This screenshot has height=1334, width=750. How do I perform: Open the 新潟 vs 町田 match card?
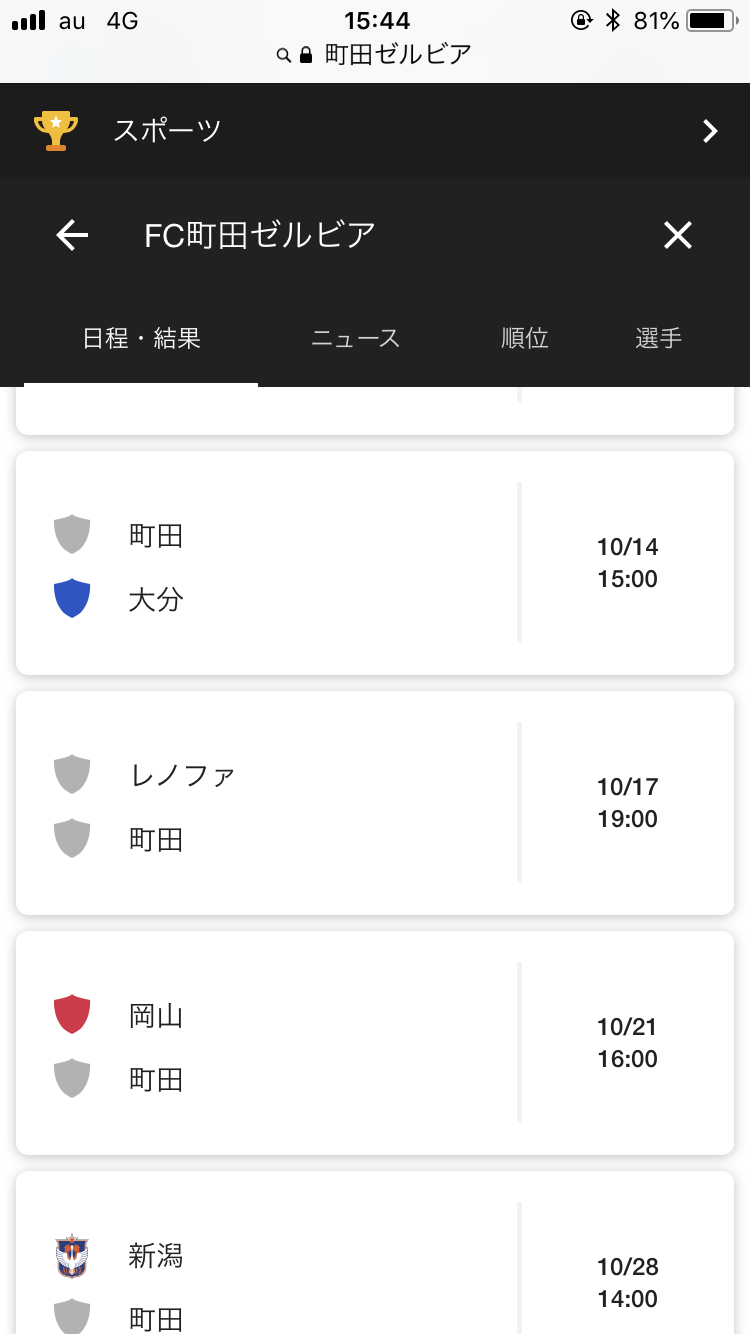375,1252
